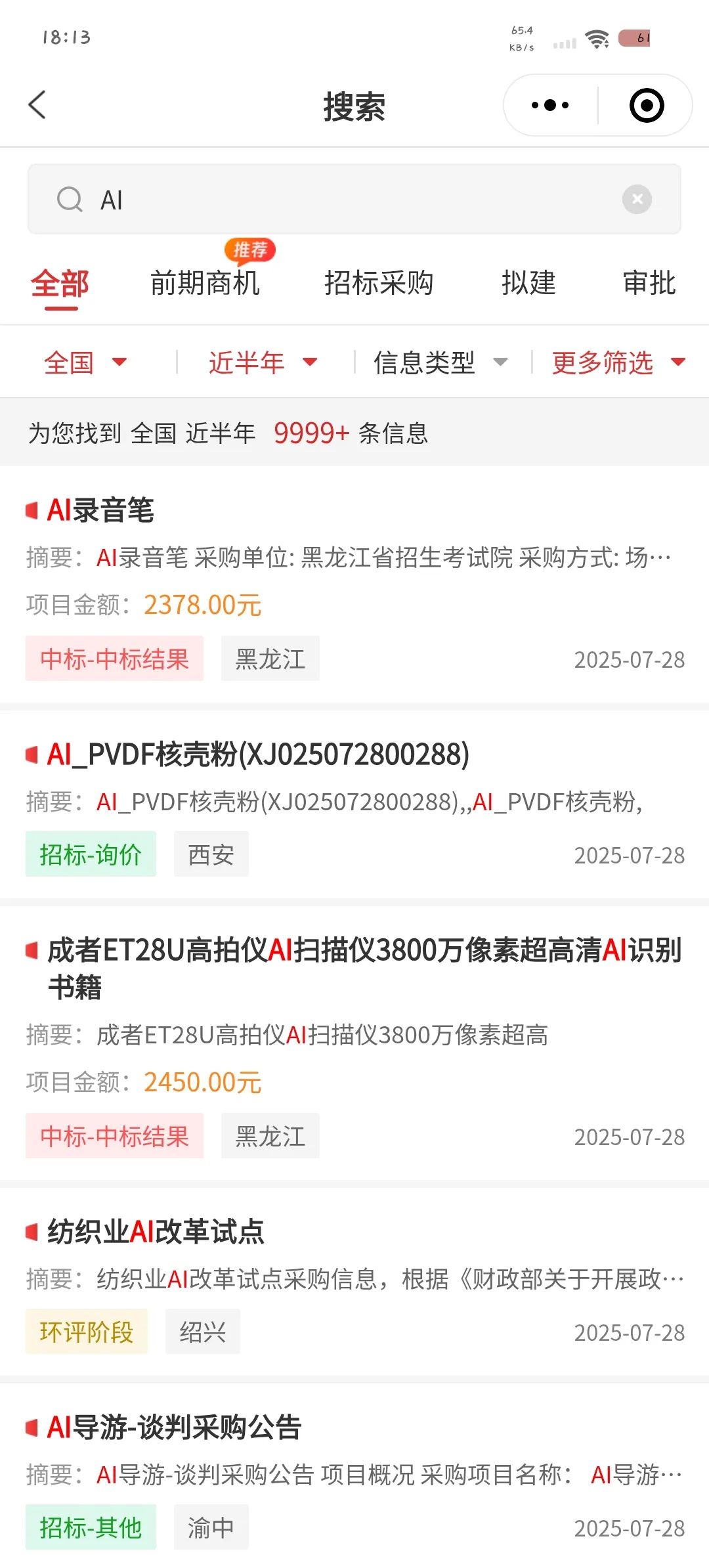Switch to the 拟建 tab
Viewport: 709px width, 1568px height.
[528, 283]
